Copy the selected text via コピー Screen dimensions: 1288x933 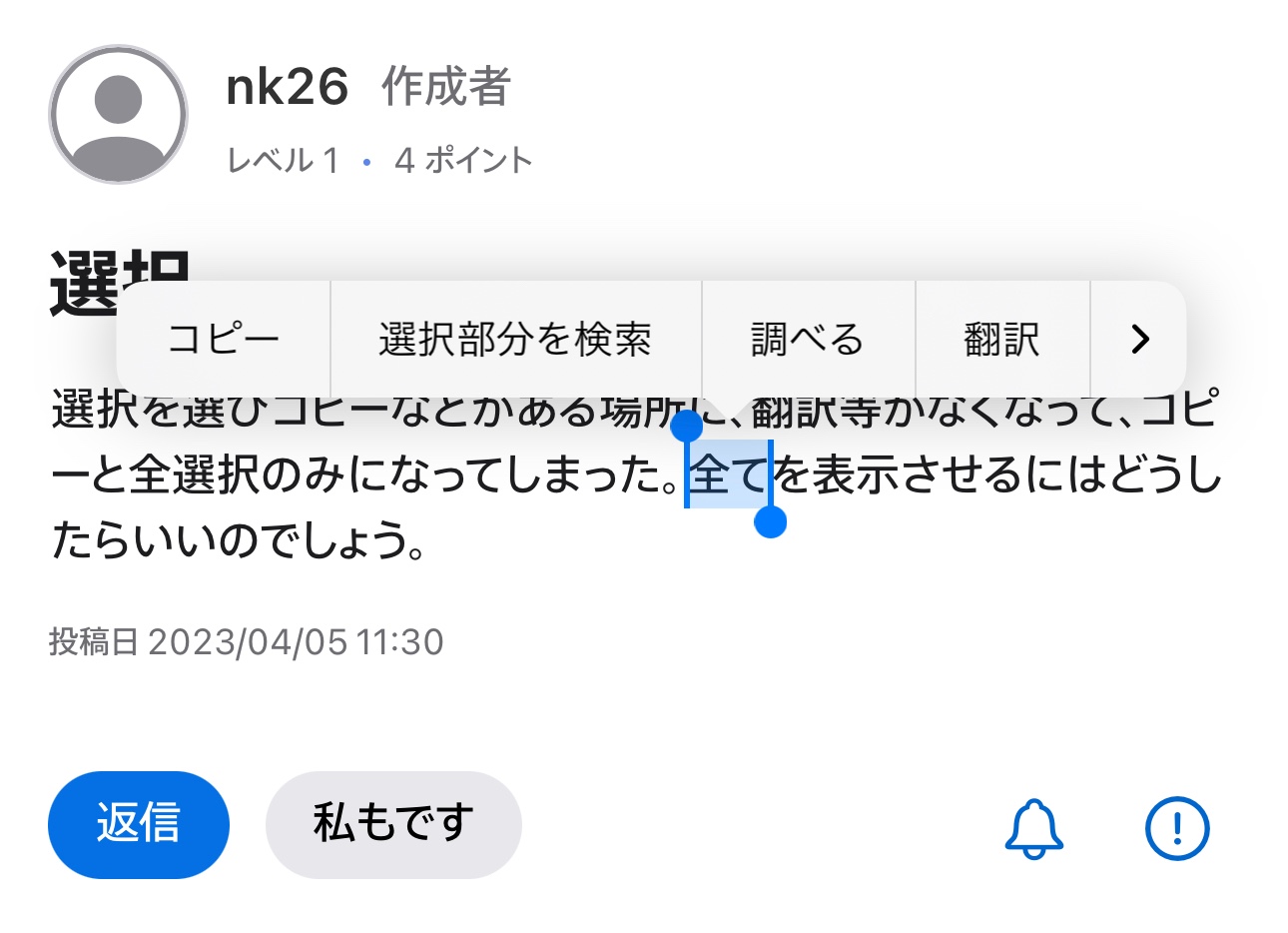223,340
